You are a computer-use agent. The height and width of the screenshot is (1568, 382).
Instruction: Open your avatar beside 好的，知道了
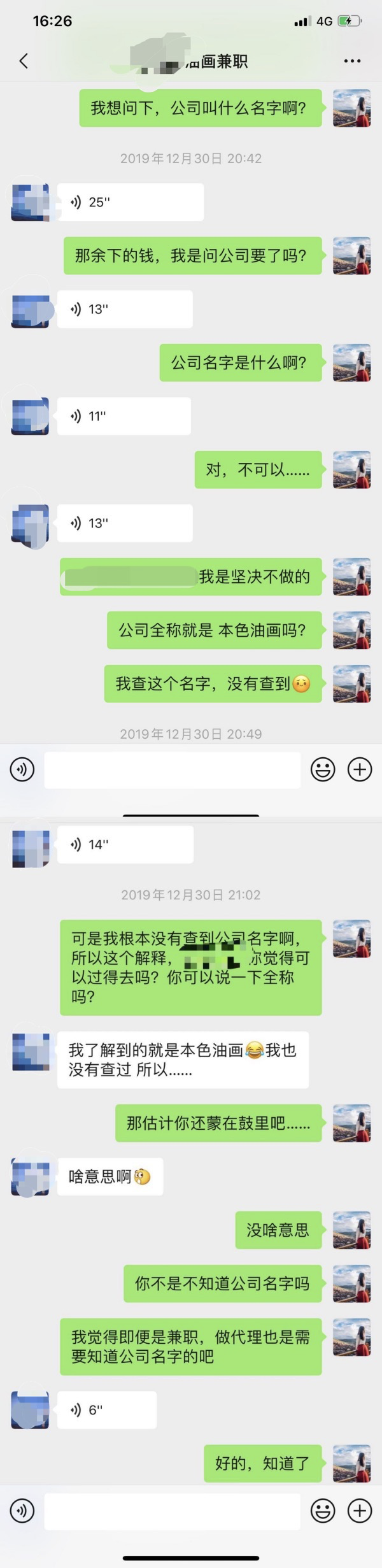coord(351,1463)
